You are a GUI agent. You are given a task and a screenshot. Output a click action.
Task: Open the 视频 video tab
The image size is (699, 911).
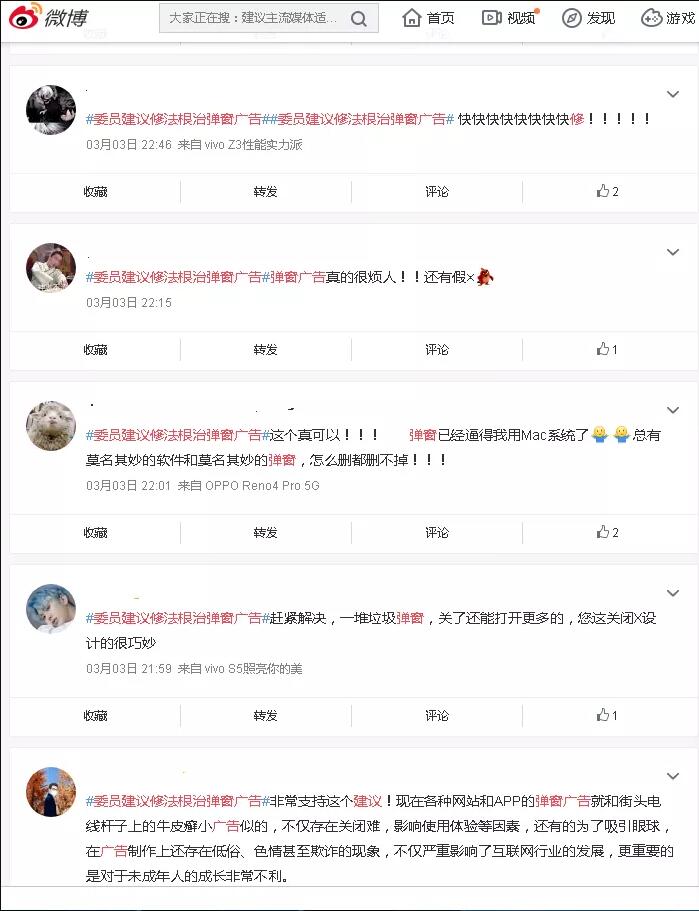tap(508, 18)
